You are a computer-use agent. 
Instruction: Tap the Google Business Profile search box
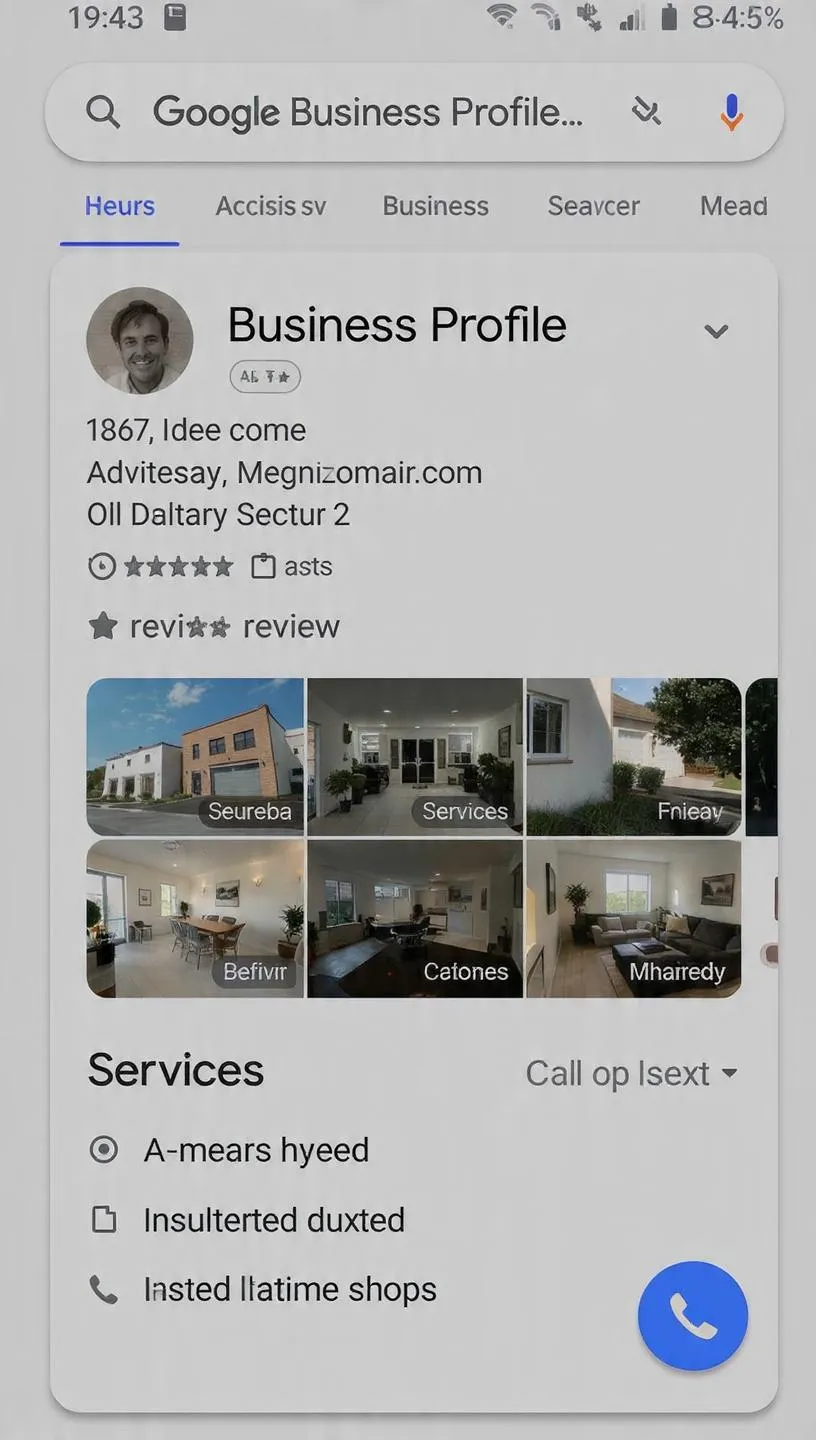[366, 113]
